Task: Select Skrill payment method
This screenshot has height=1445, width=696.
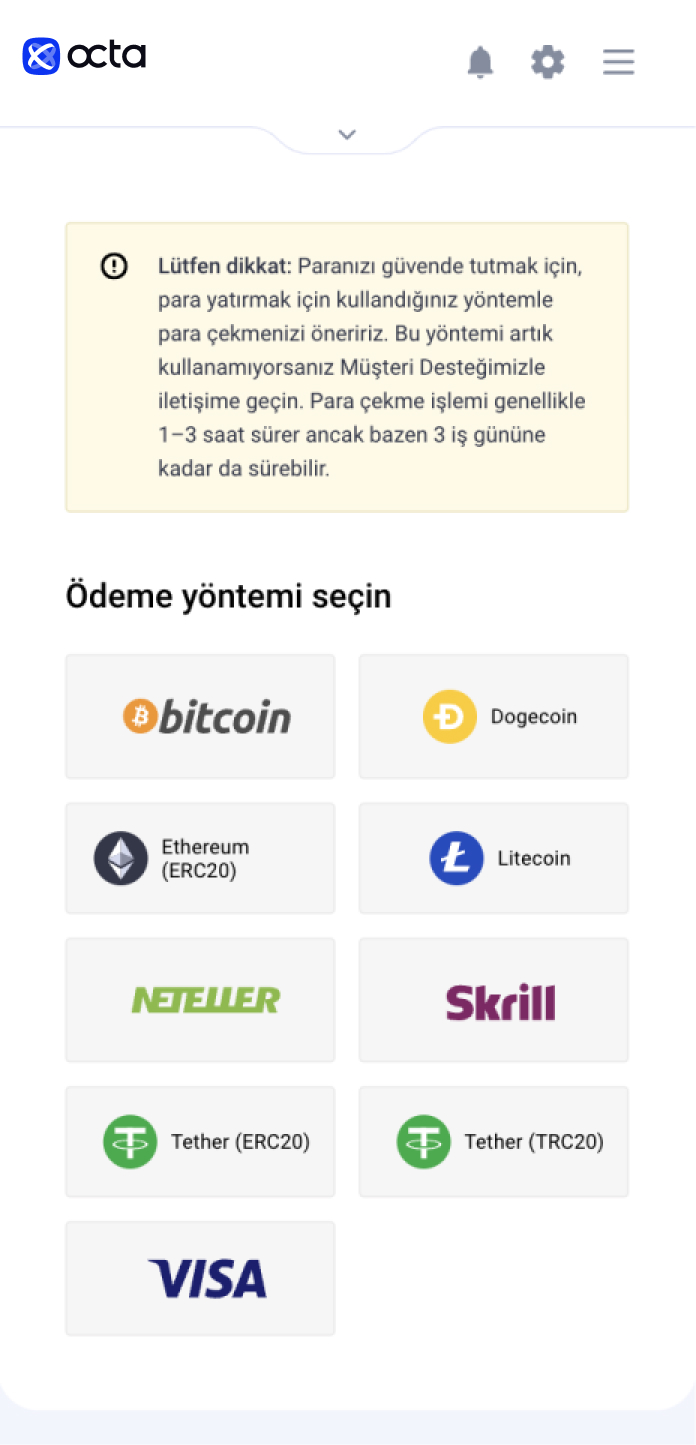Action: click(x=494, y=1000)
